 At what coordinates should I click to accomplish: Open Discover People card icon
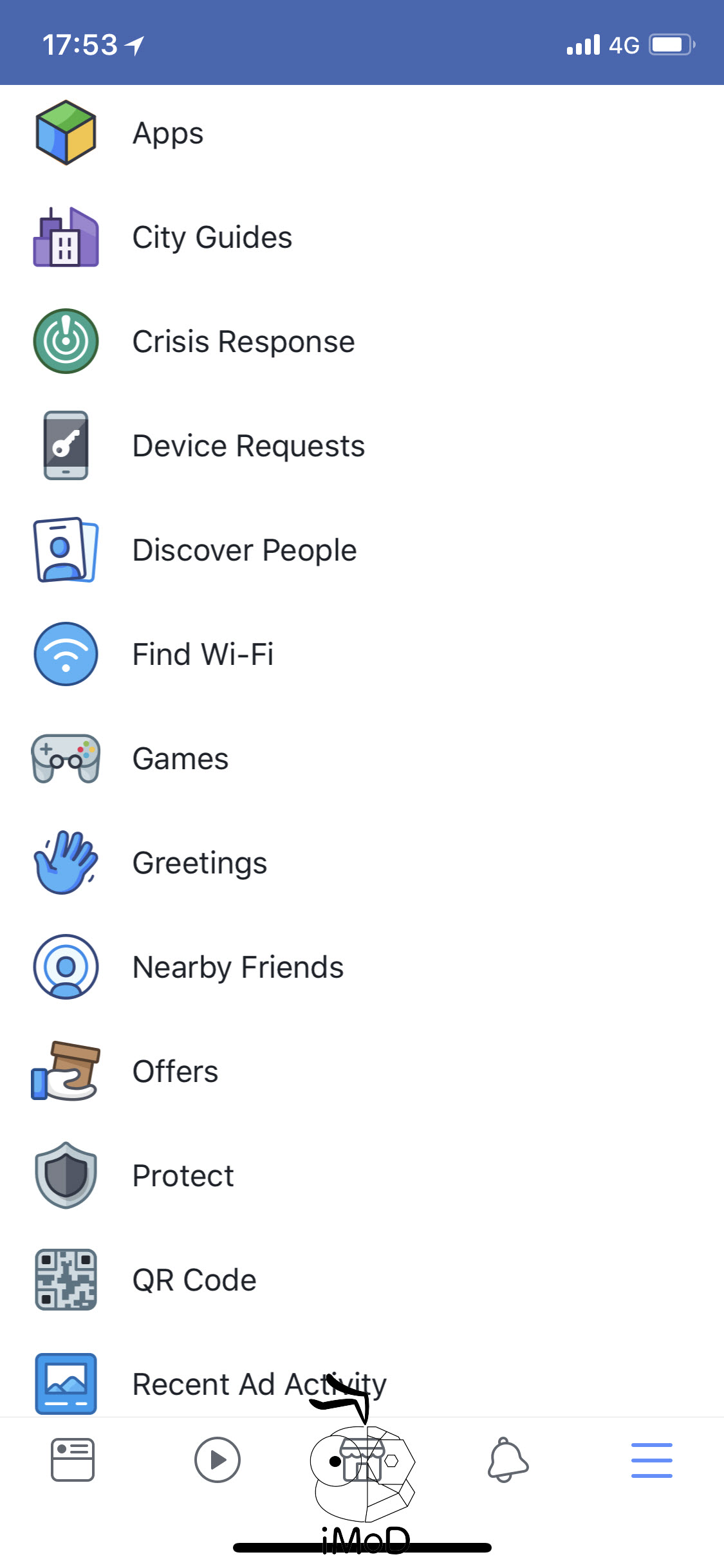(64, 550)
